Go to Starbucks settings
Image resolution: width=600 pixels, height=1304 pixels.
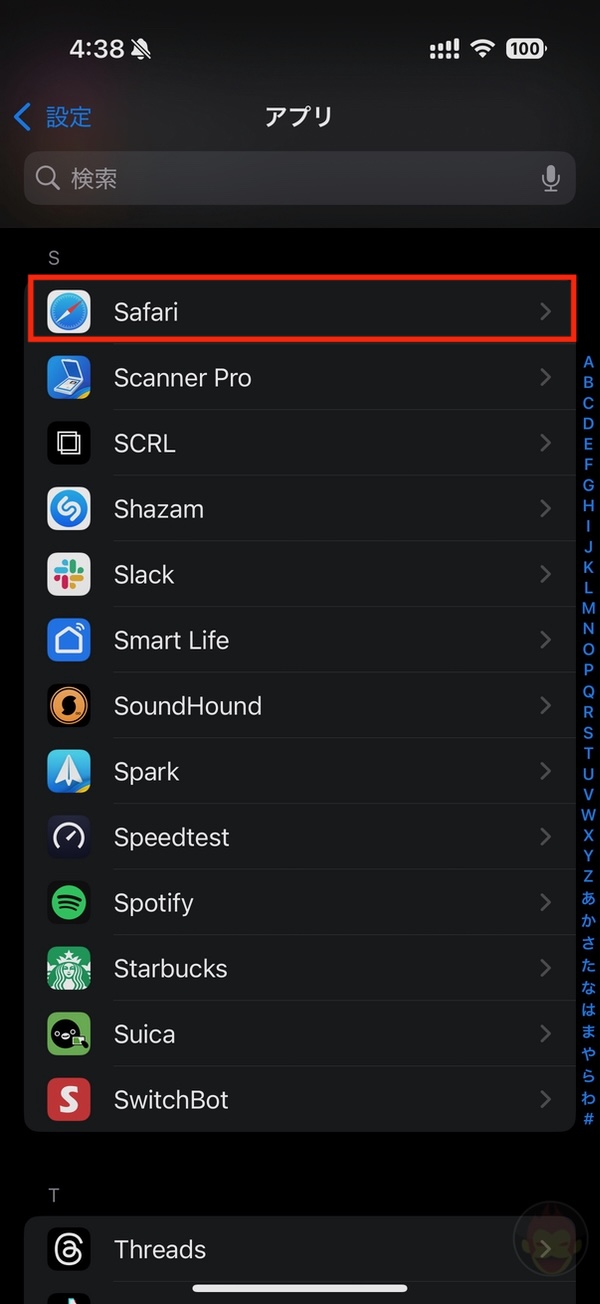coord(300,969)
